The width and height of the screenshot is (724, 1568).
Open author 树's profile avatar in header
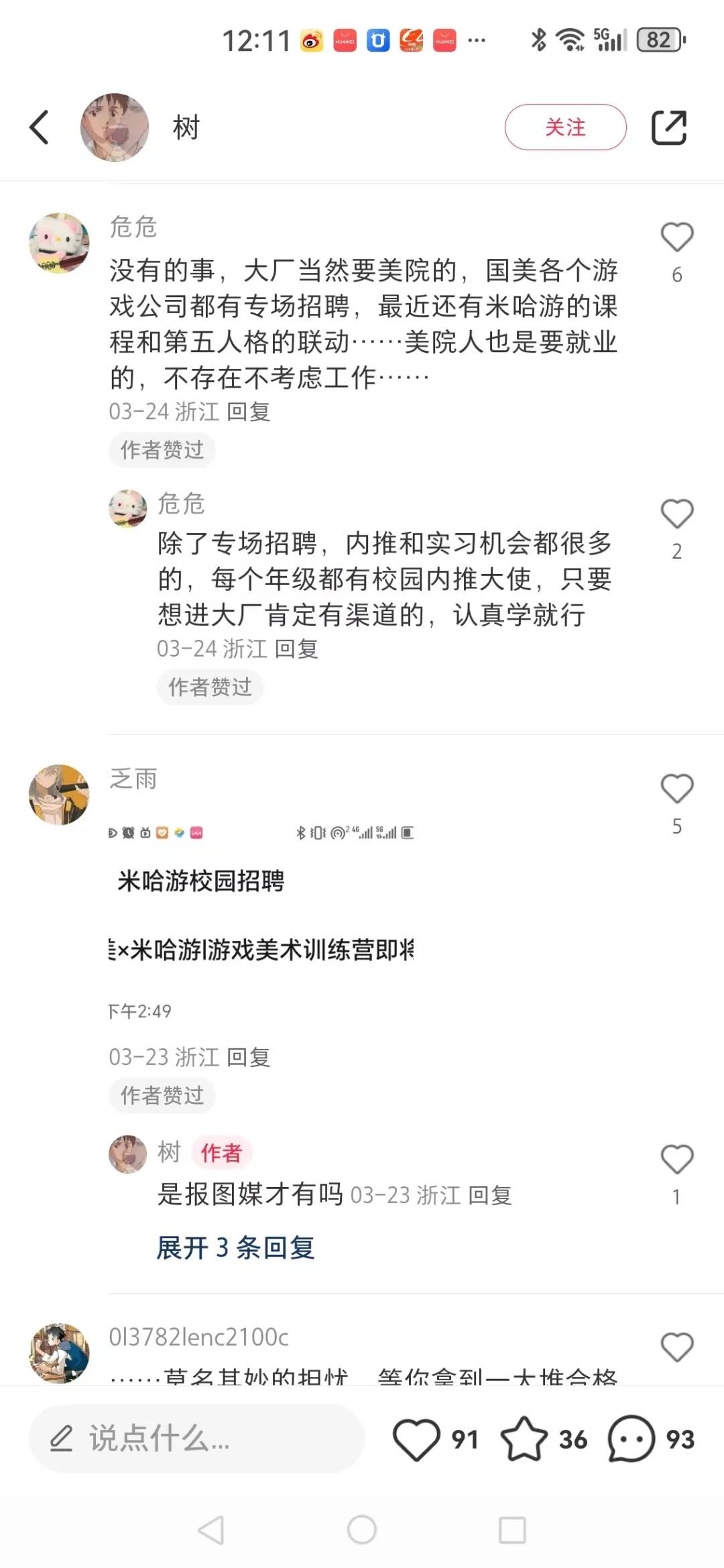point(115,127)
